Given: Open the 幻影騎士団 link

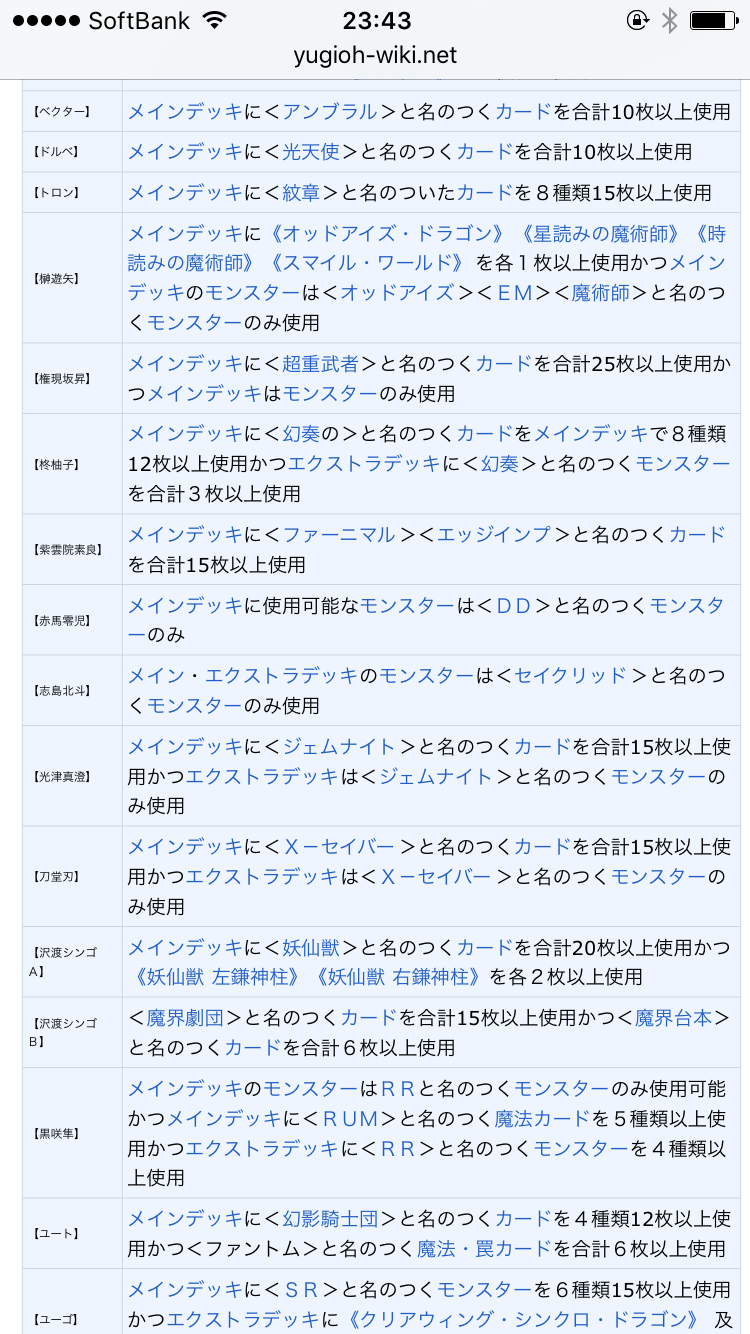Looking at the screenshot, I should (329, 1219).
